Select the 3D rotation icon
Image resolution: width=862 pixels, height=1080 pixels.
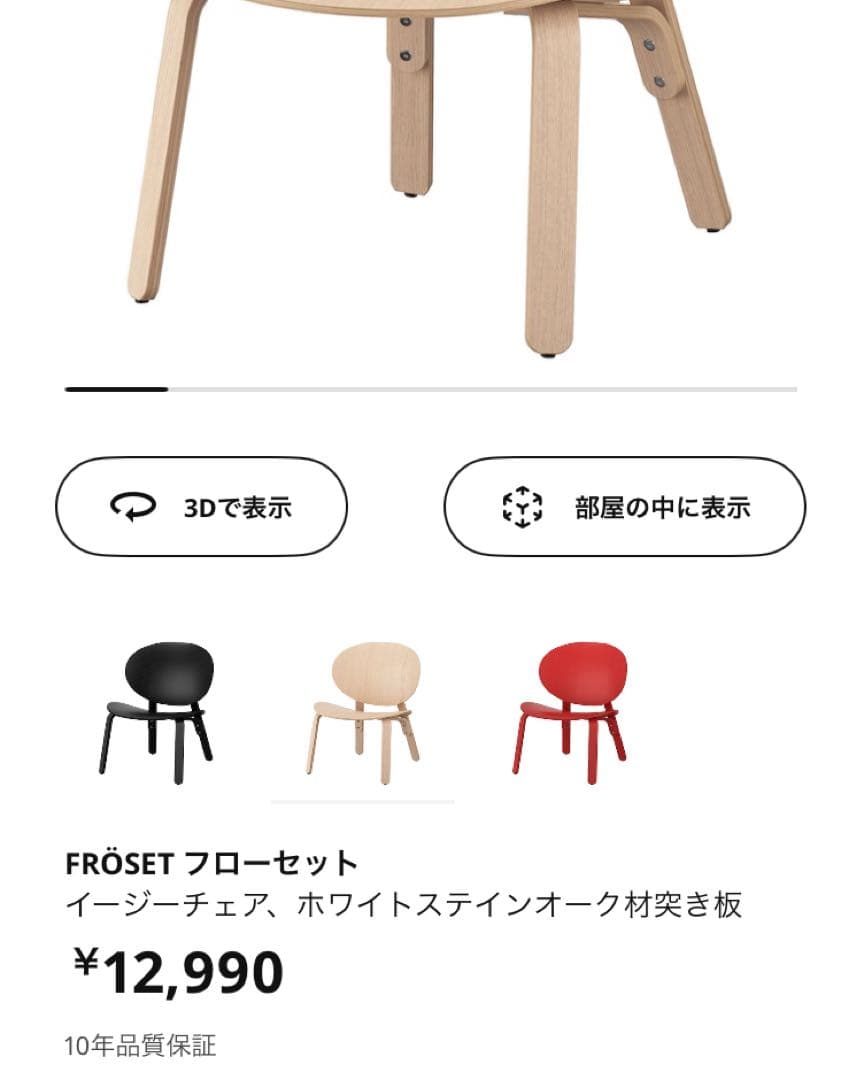(133, 506)
